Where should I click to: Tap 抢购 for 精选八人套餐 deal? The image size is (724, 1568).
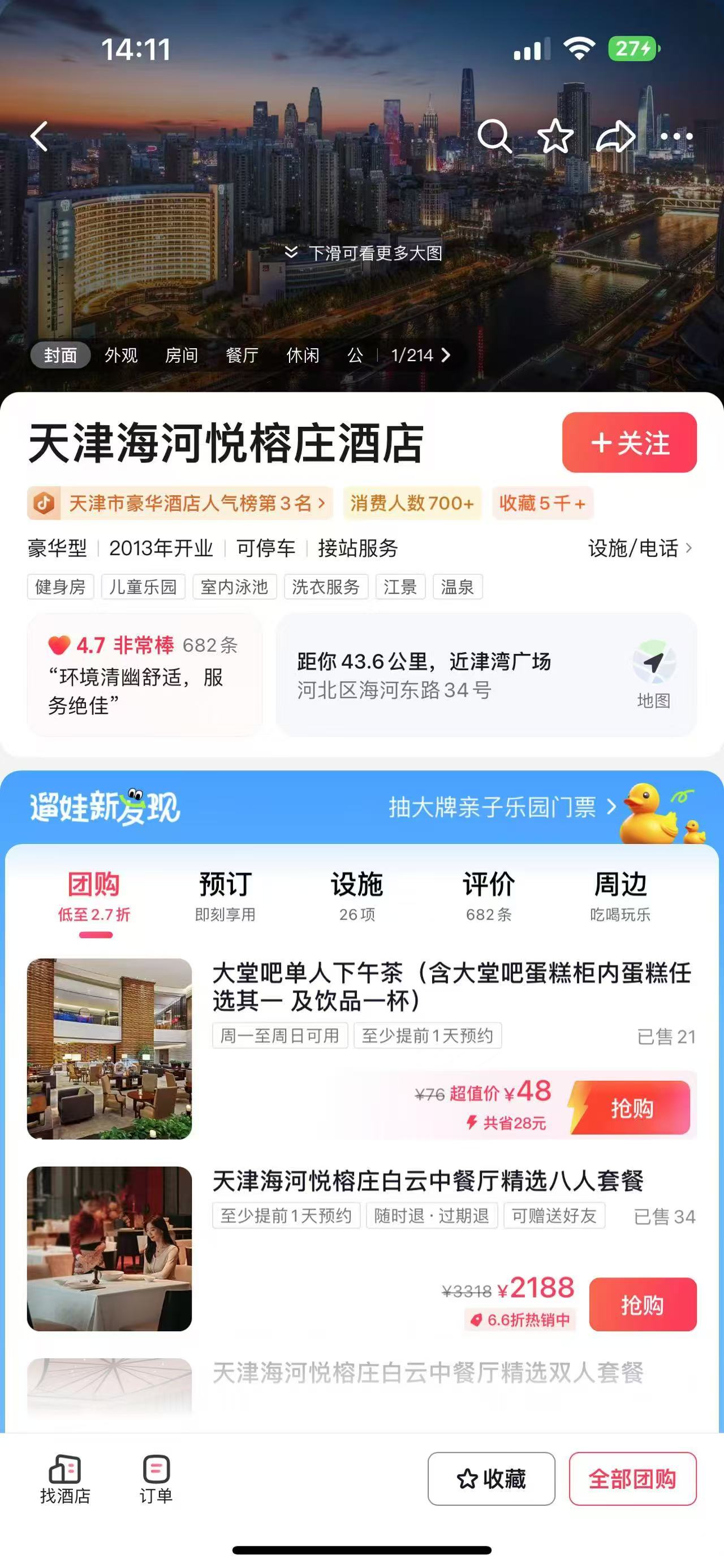[643, 1305]
